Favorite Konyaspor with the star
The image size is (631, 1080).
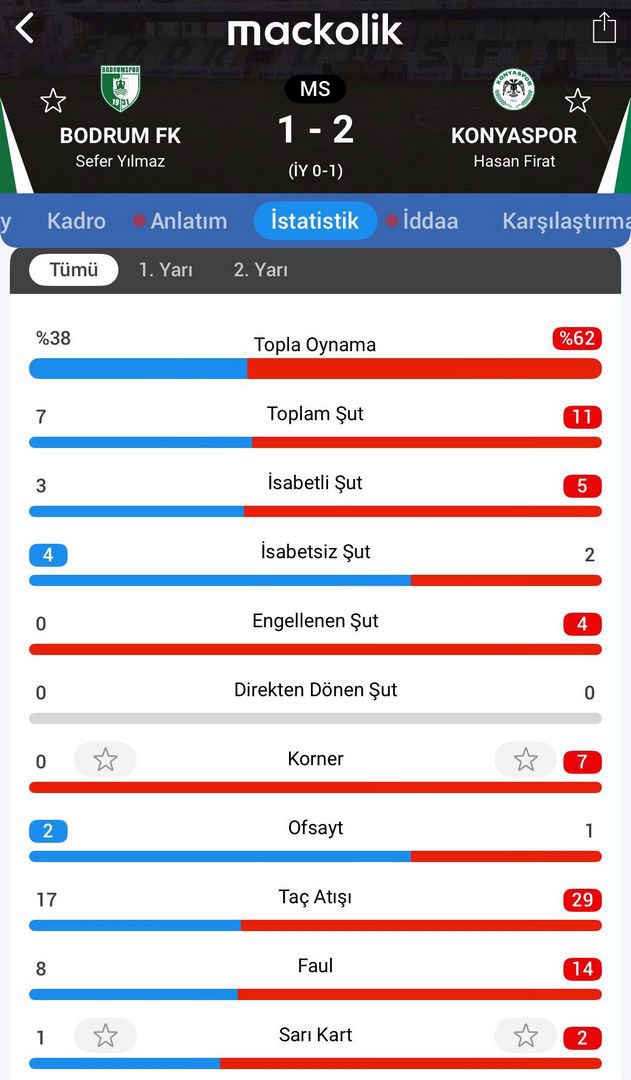pyautogui.click(x=577, y=101)
